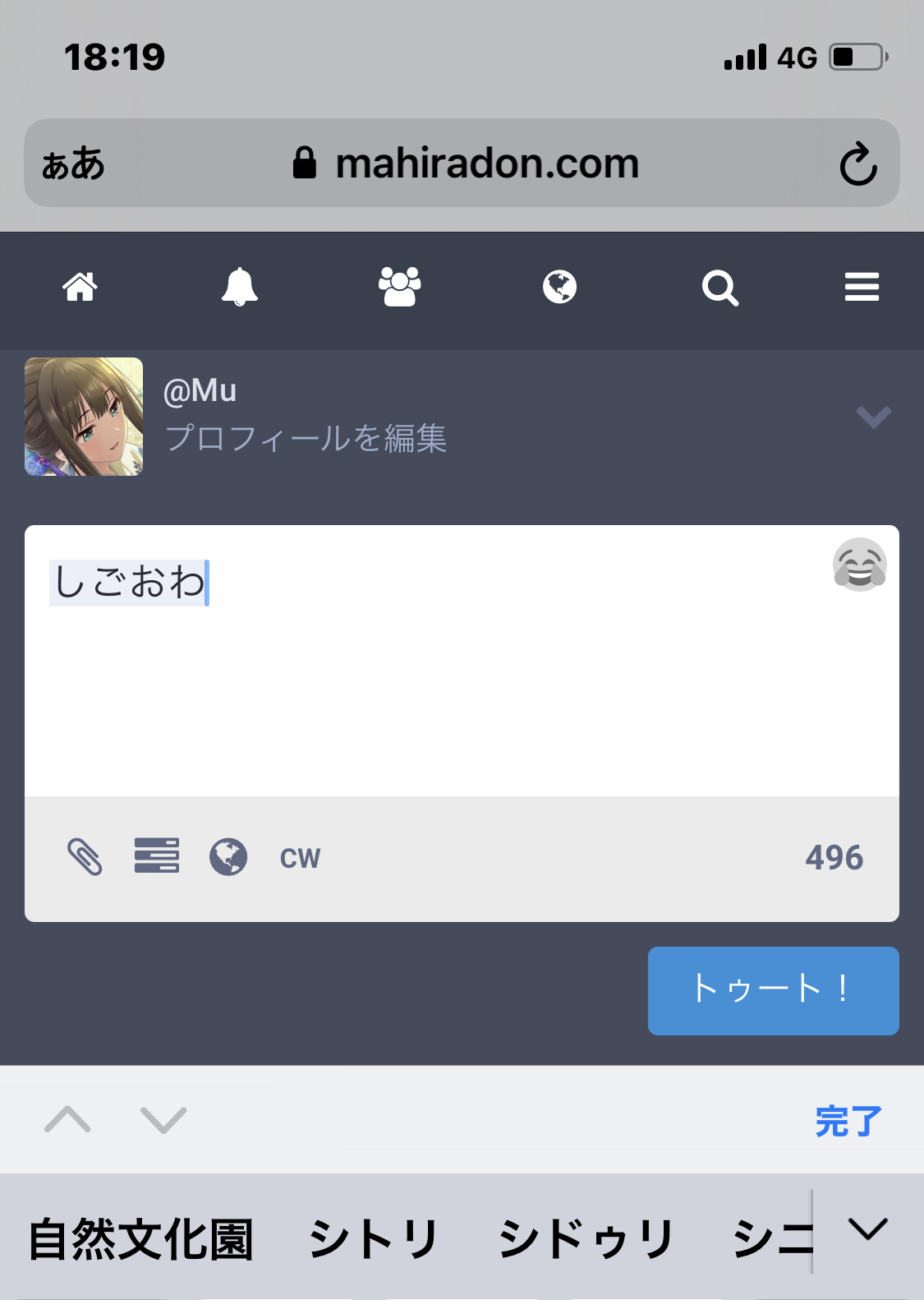Open the emoji picker

click(859, 565)
